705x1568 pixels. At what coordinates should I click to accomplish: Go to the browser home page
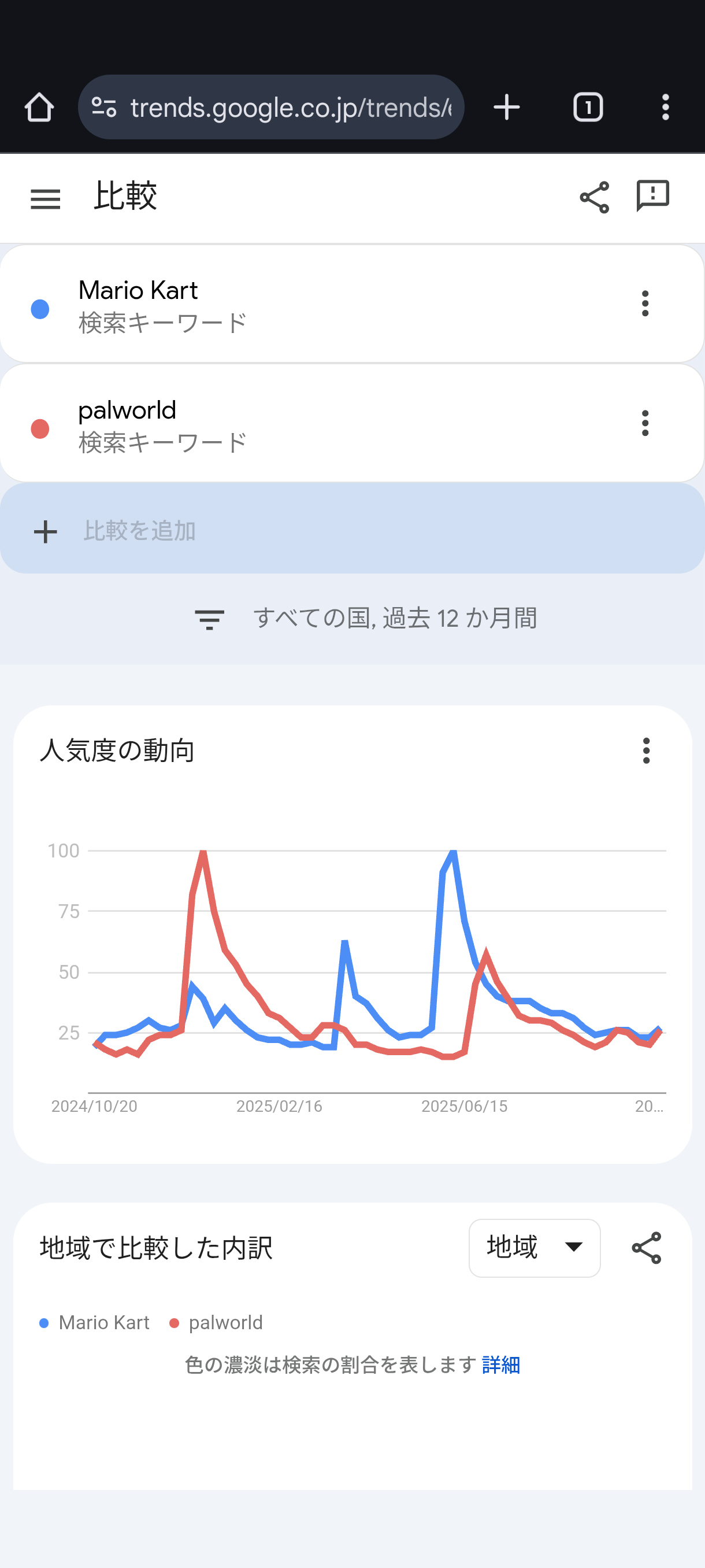pos(39,108)
